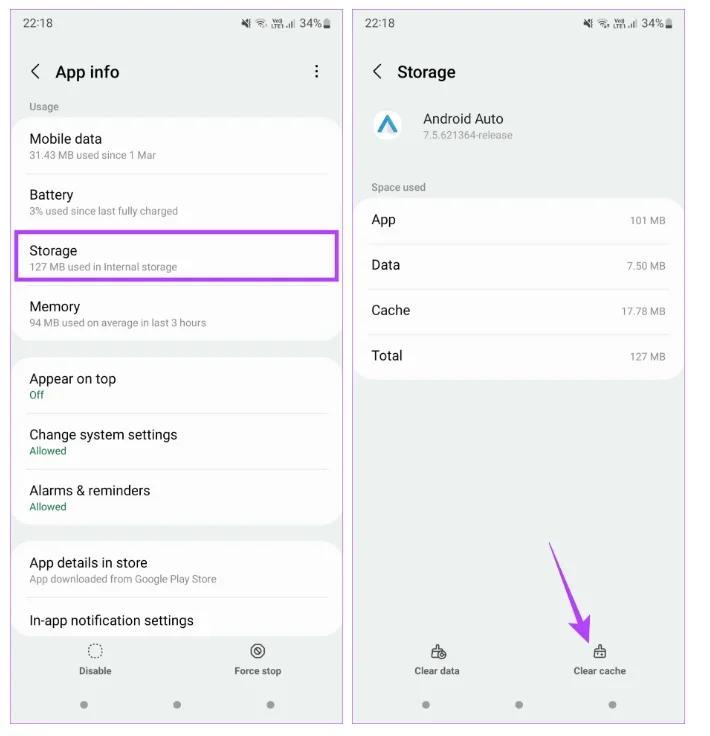
Task: Go back from the App info screen
Action: [35, 72]
